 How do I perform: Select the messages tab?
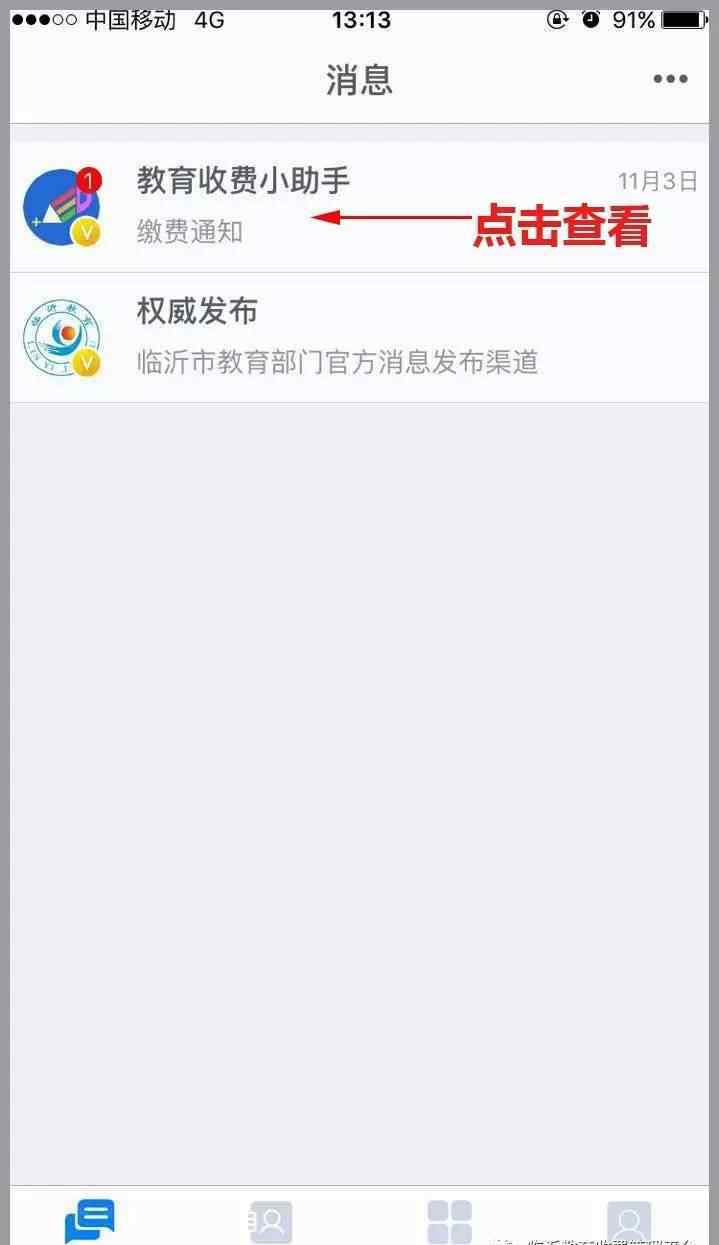pos(90,1221)
